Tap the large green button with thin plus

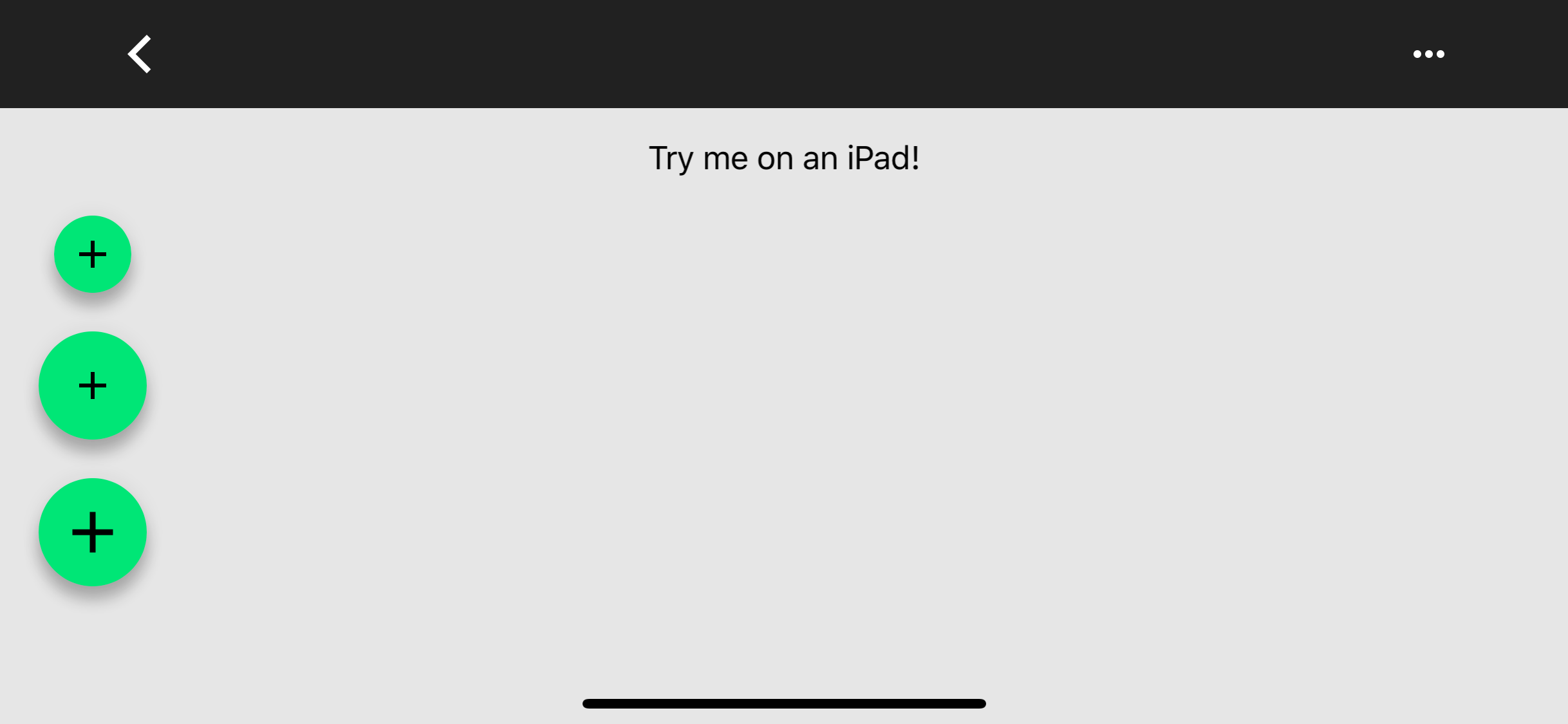tap(93, 385)
